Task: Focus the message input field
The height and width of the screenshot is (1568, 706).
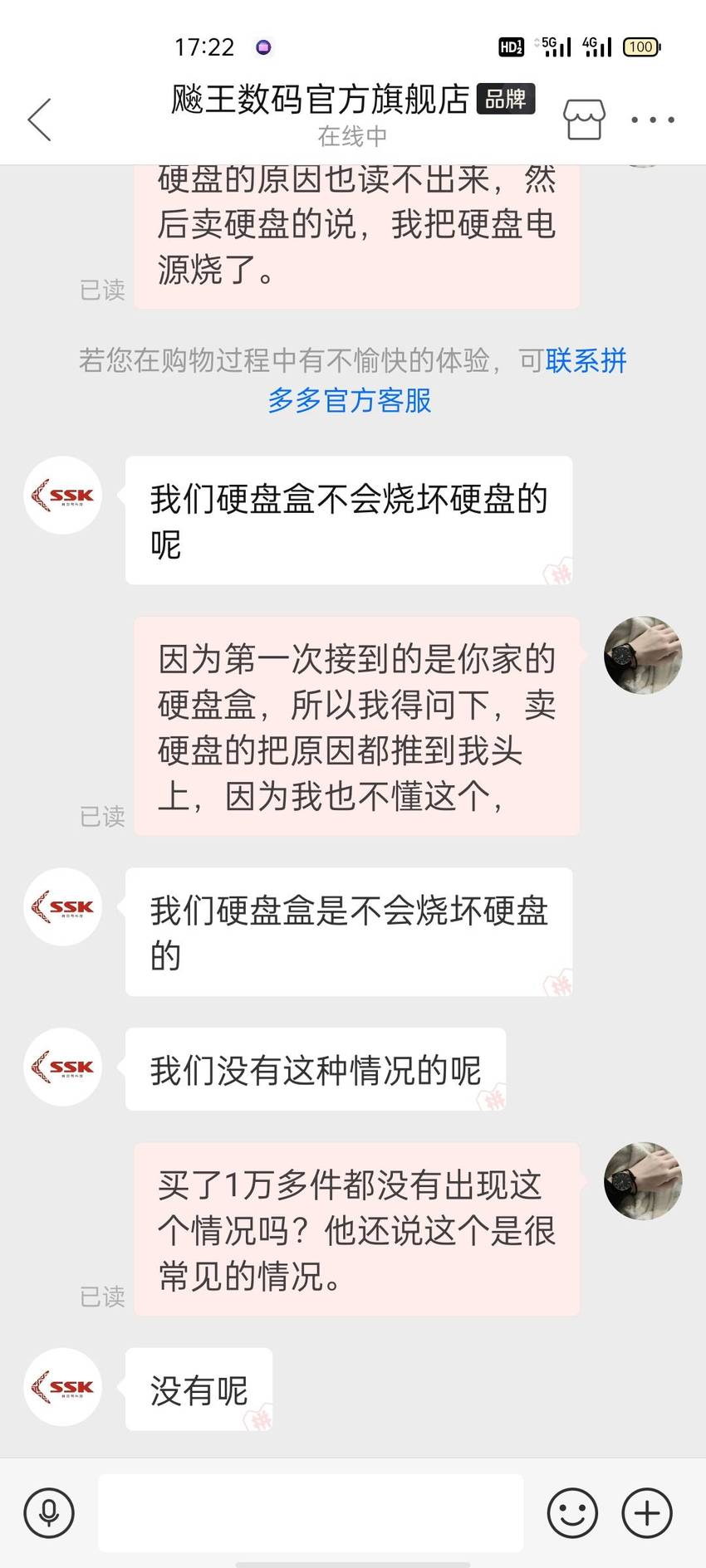Action: 311,1512
